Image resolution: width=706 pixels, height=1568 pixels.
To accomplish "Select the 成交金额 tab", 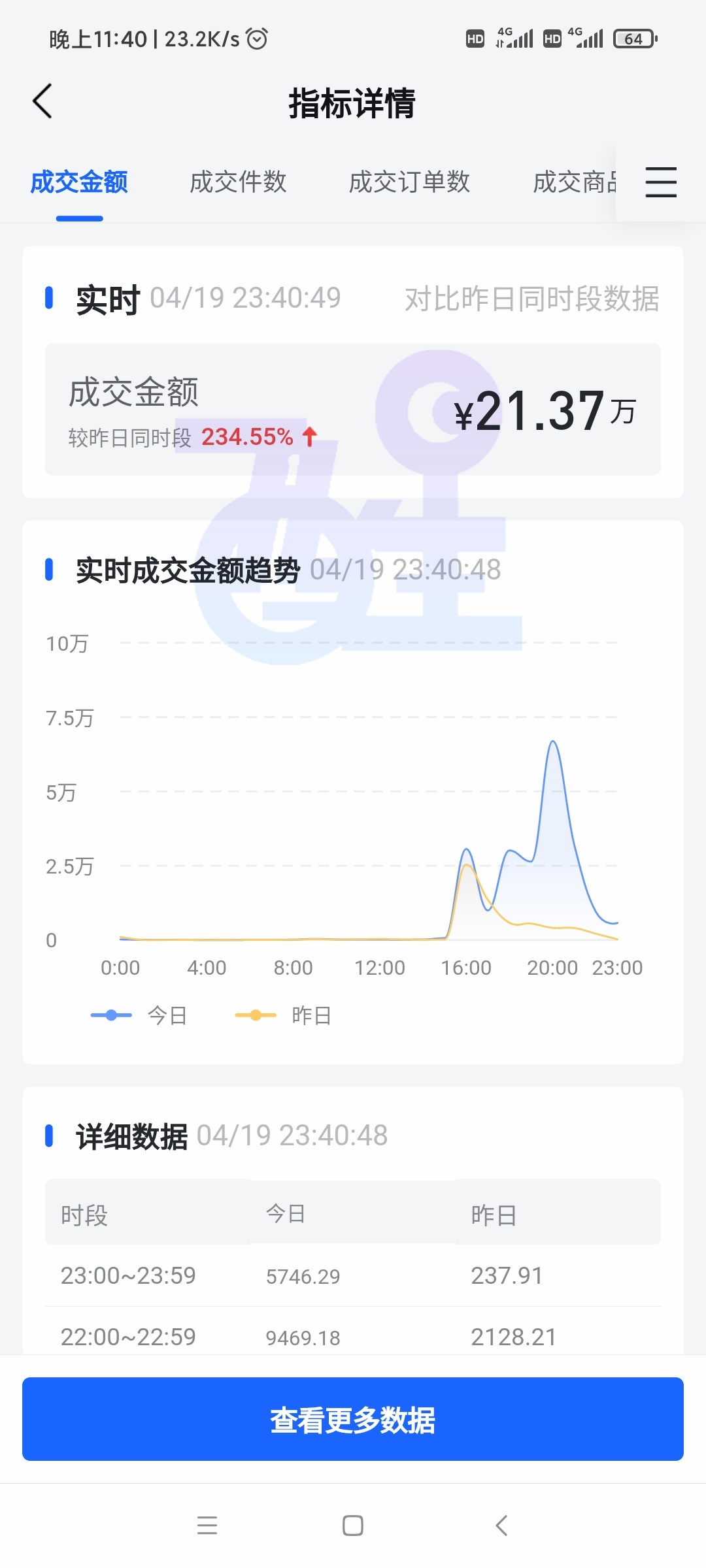I will [x=79, y=182].
